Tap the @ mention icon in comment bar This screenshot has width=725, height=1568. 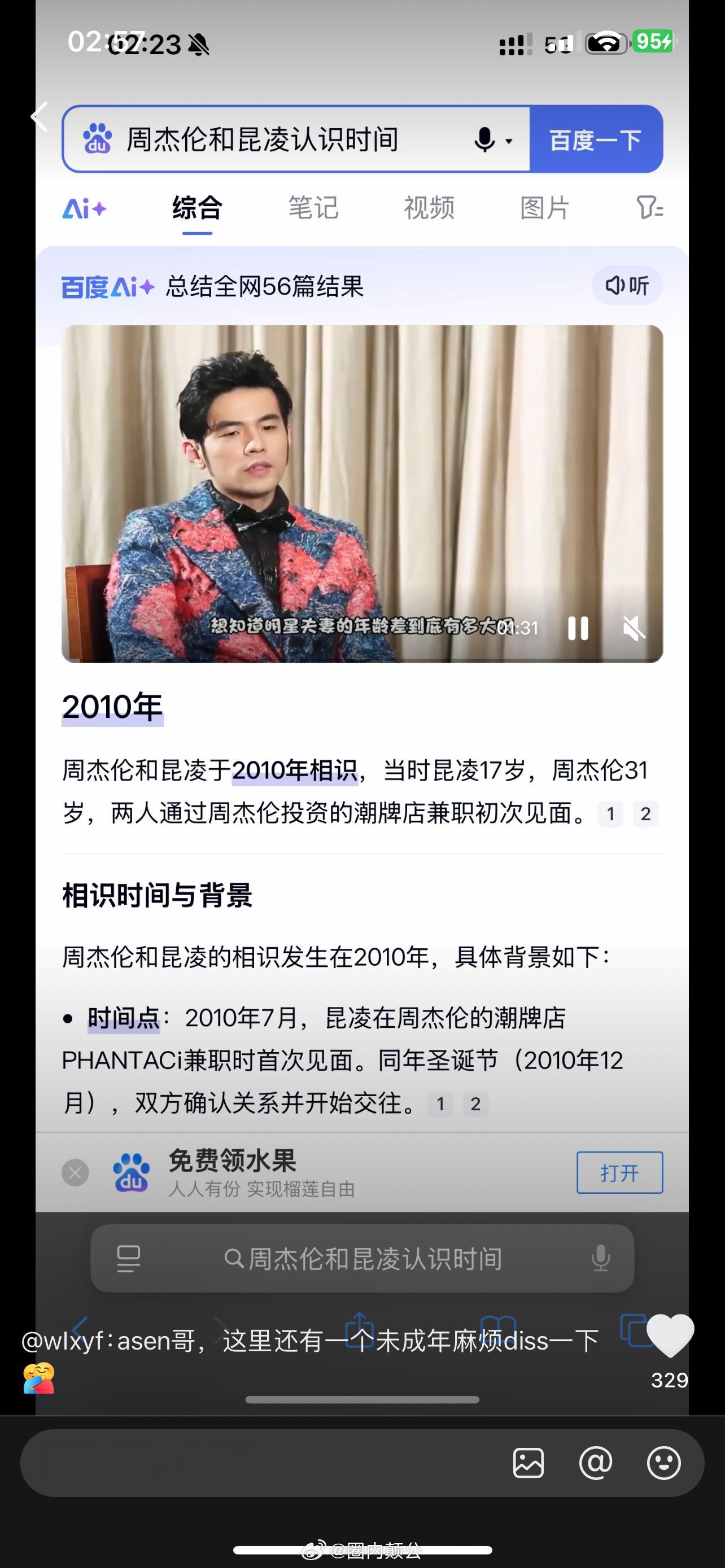(x=596, y=1464)
